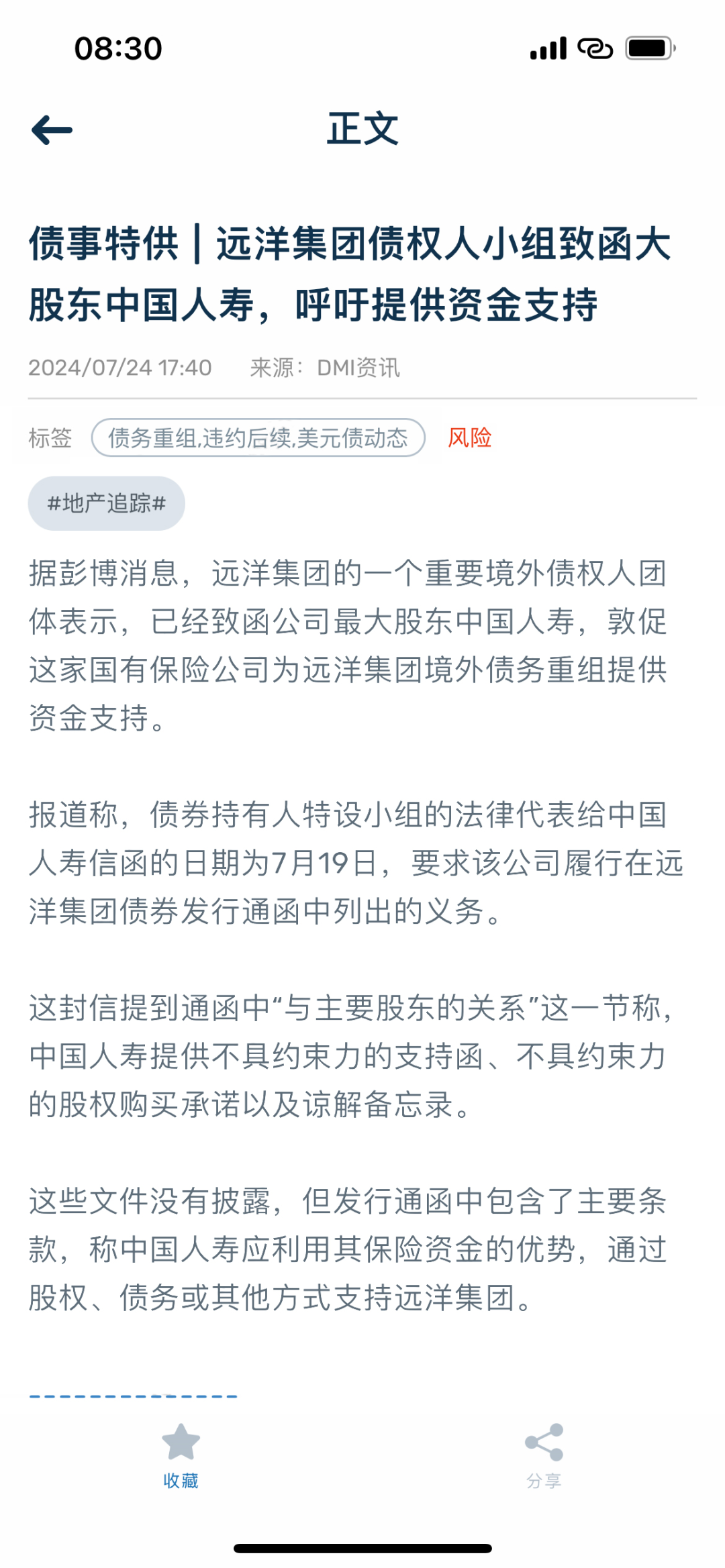Add this article to 收藏
This screenshot has height=1568, width=725.
pos(181,1452)
